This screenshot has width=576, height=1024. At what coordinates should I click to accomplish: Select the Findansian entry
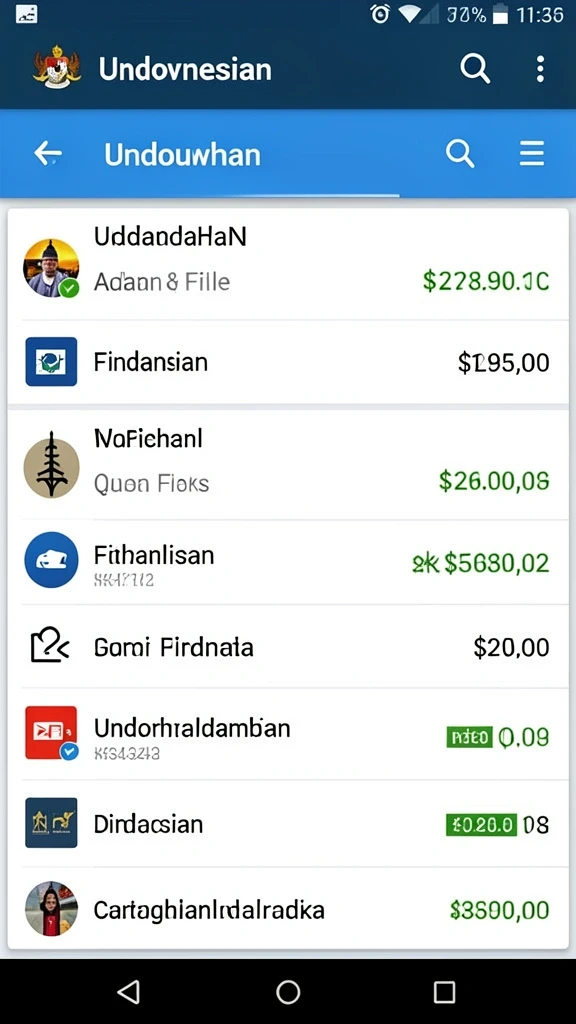pyautogui.click(x=288, y=362)
